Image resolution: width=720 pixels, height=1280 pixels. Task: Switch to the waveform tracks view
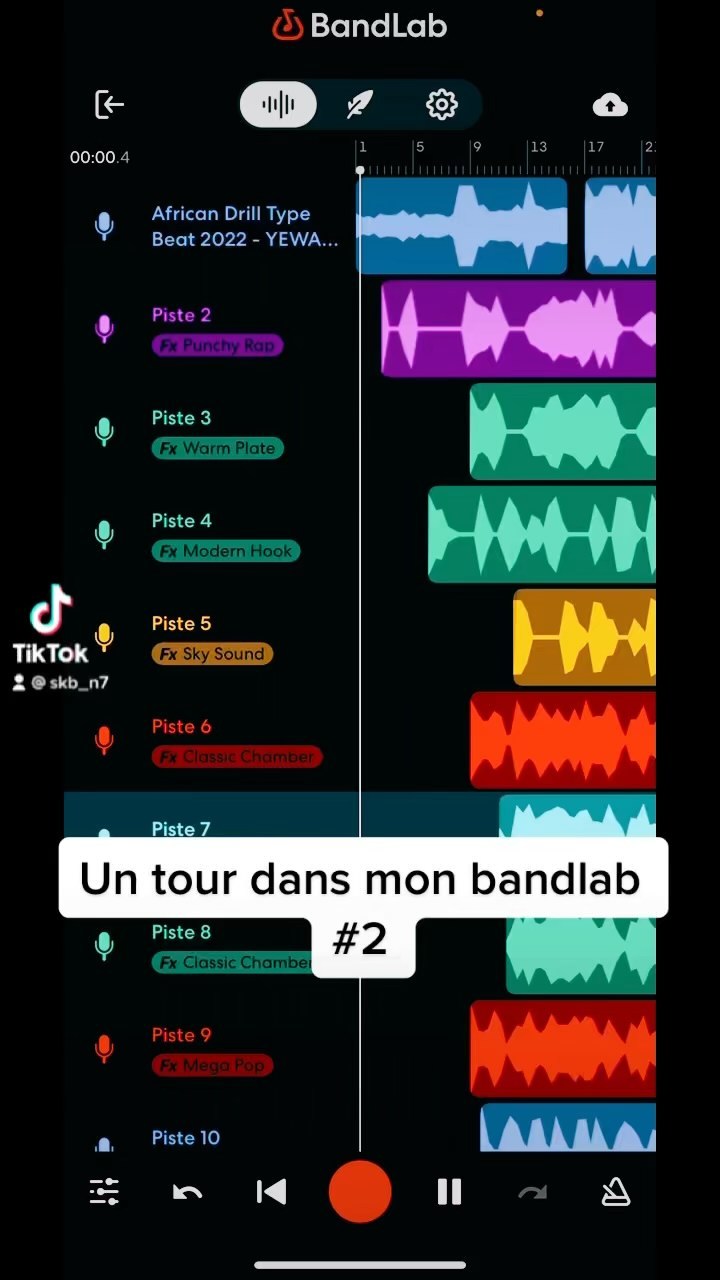click(x=278, y=104)
